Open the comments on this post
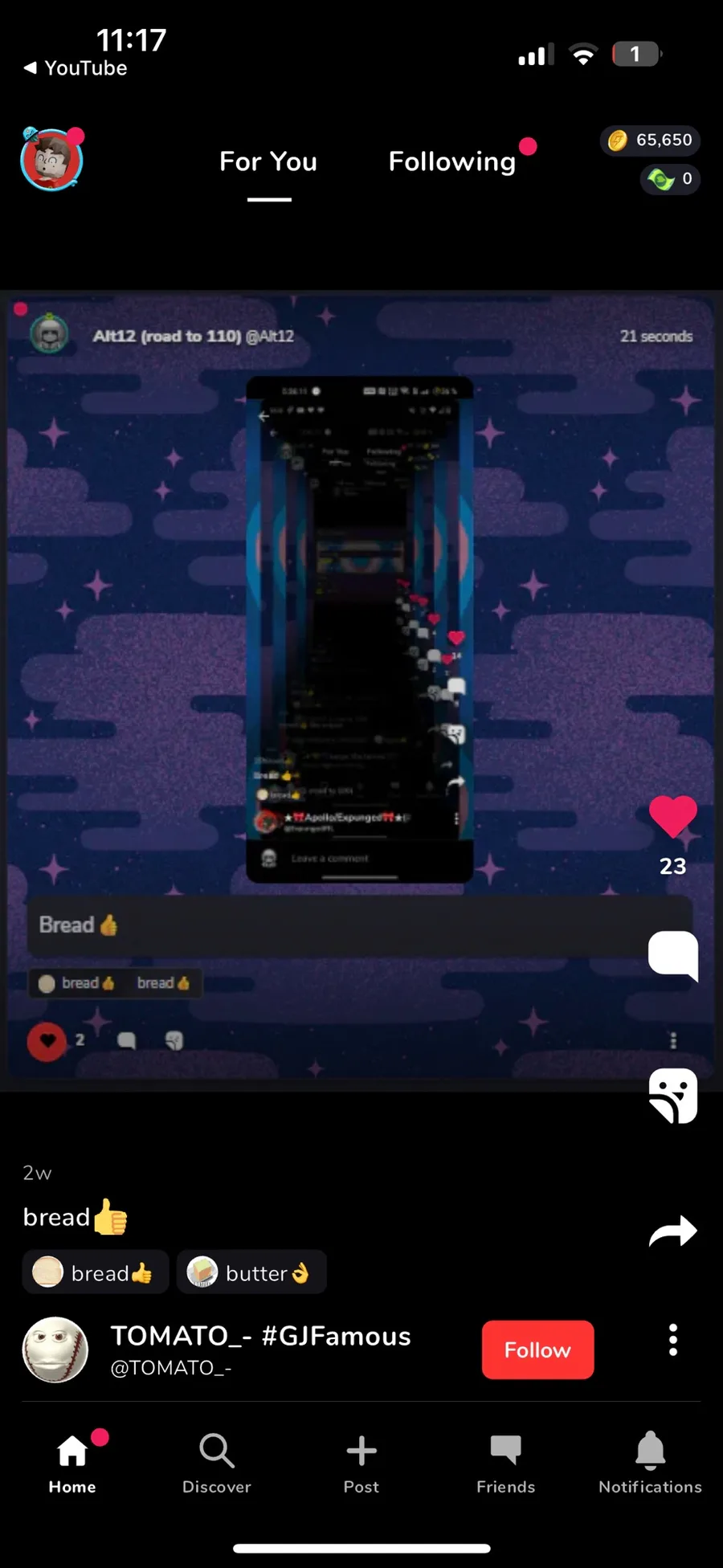The height and width of the screenshot is (1568, 723). pyautogui.click(x=673, y=956)
